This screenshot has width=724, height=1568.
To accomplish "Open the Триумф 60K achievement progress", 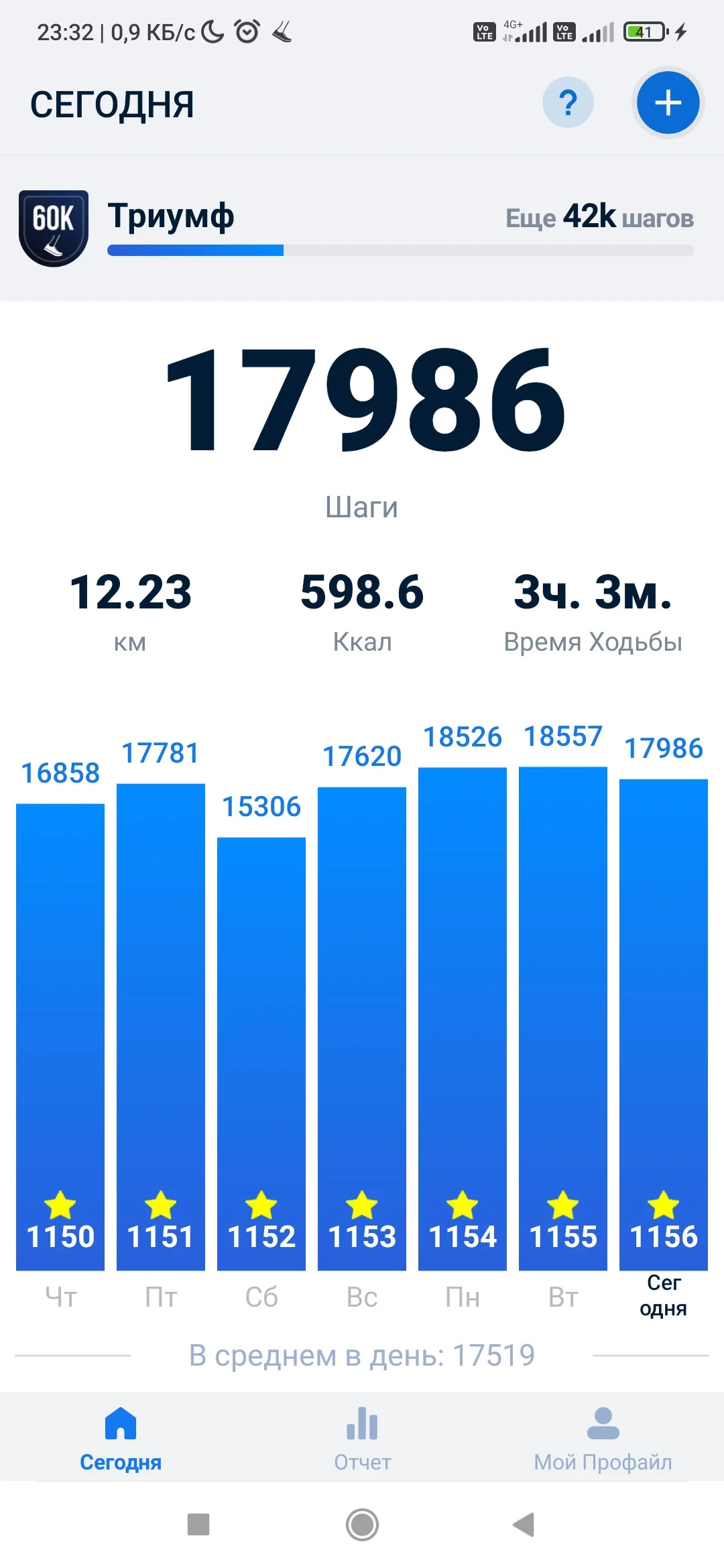I will click(362, 229).
